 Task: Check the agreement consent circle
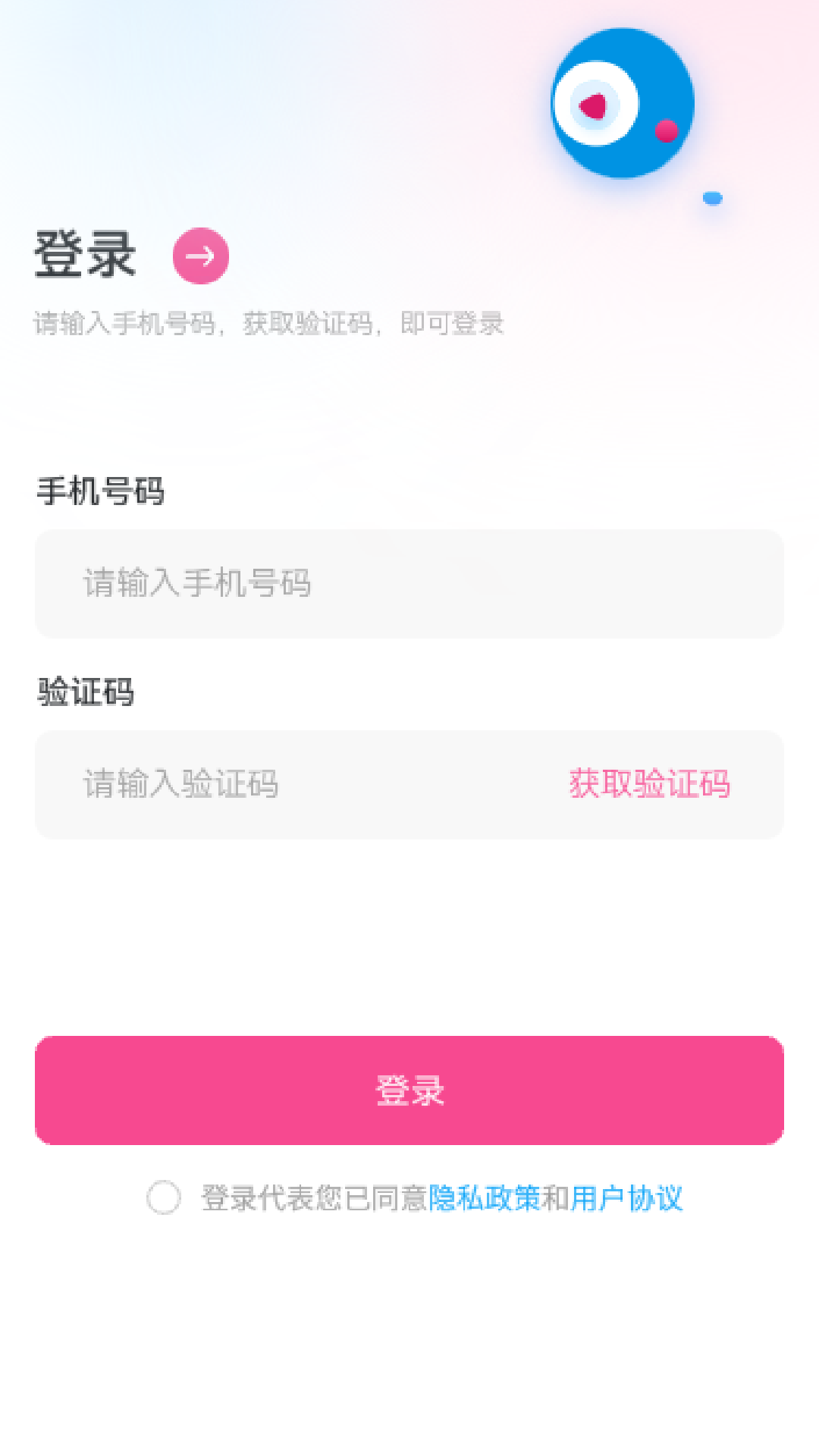[164, 1198]
